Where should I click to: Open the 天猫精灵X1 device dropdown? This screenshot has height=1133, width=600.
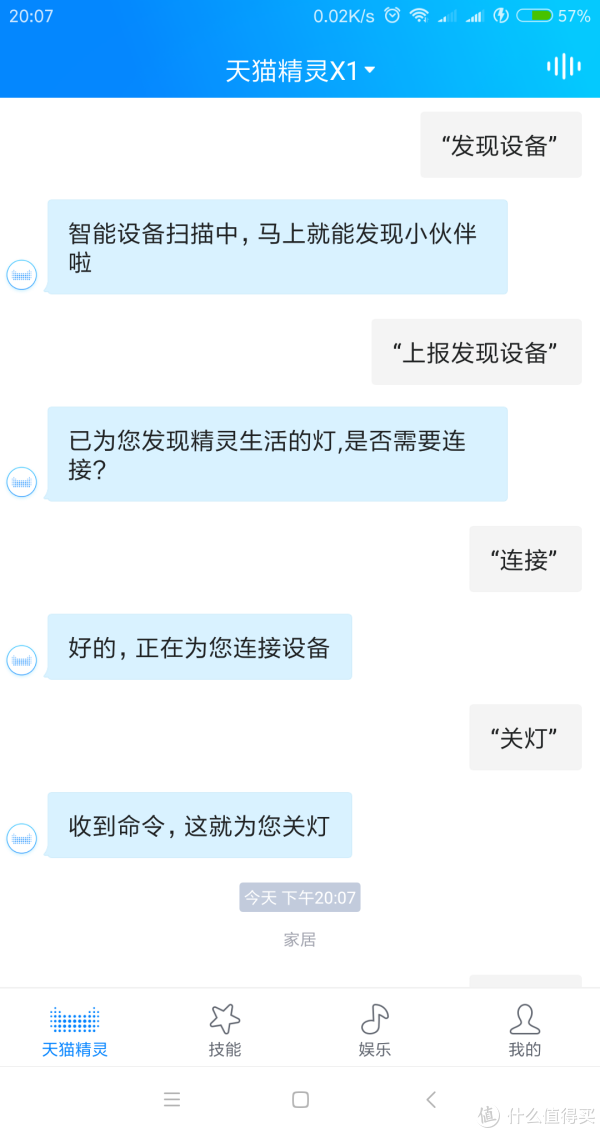300,71
